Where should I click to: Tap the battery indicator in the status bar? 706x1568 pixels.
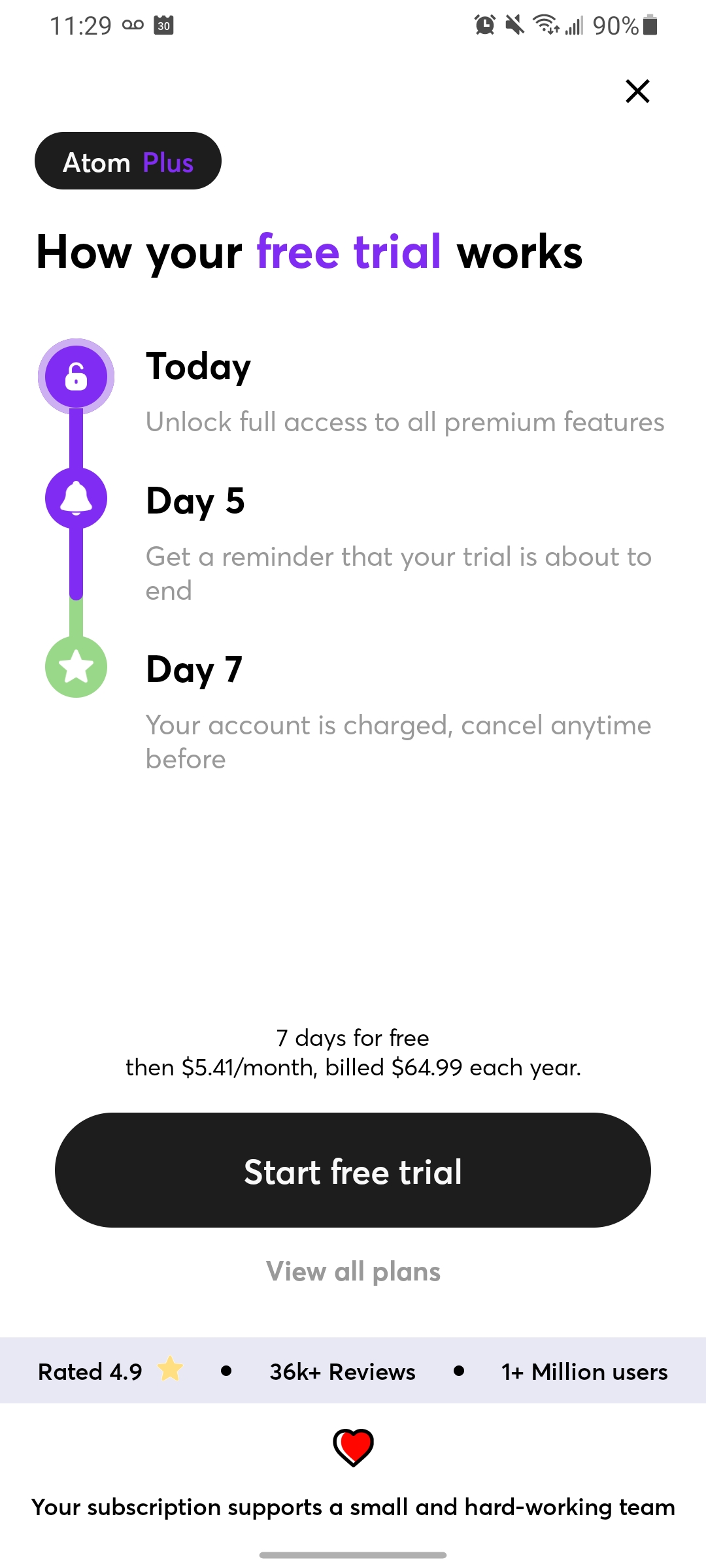pyautogui.click(x=647, y=25)
